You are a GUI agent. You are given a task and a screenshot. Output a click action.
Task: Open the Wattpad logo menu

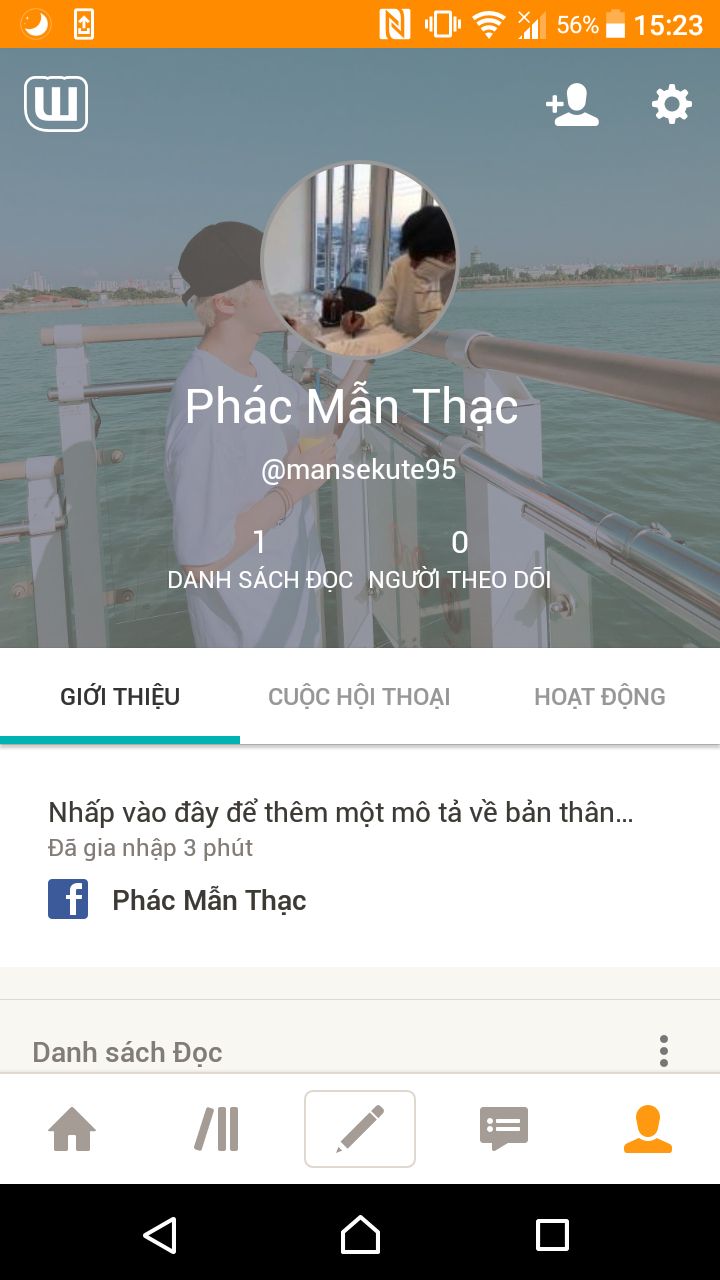click(x=56, y=104)
